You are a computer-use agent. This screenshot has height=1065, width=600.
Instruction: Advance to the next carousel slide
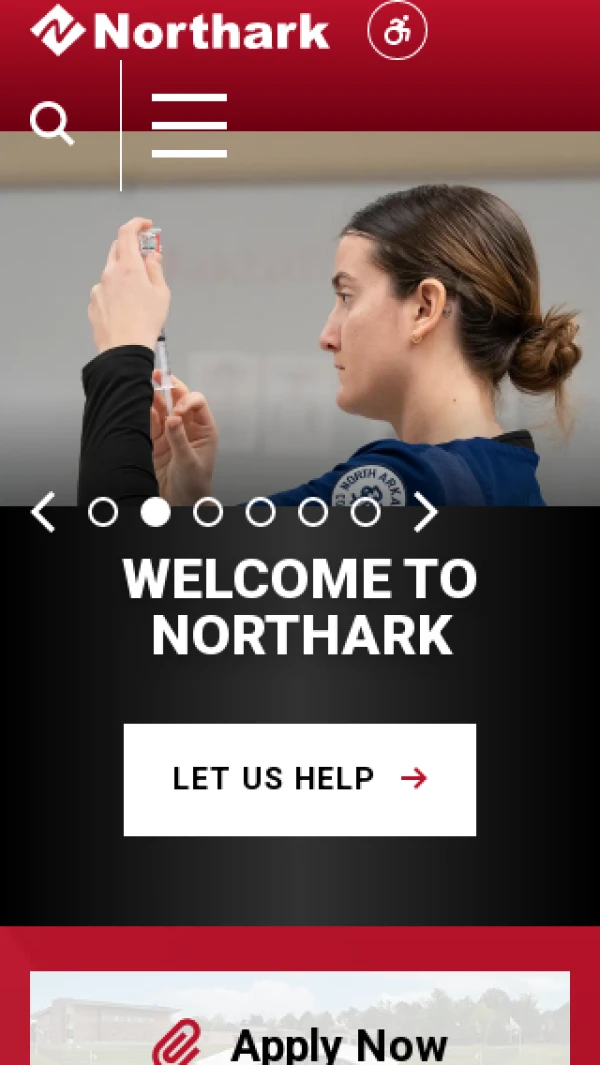point(426,512)
